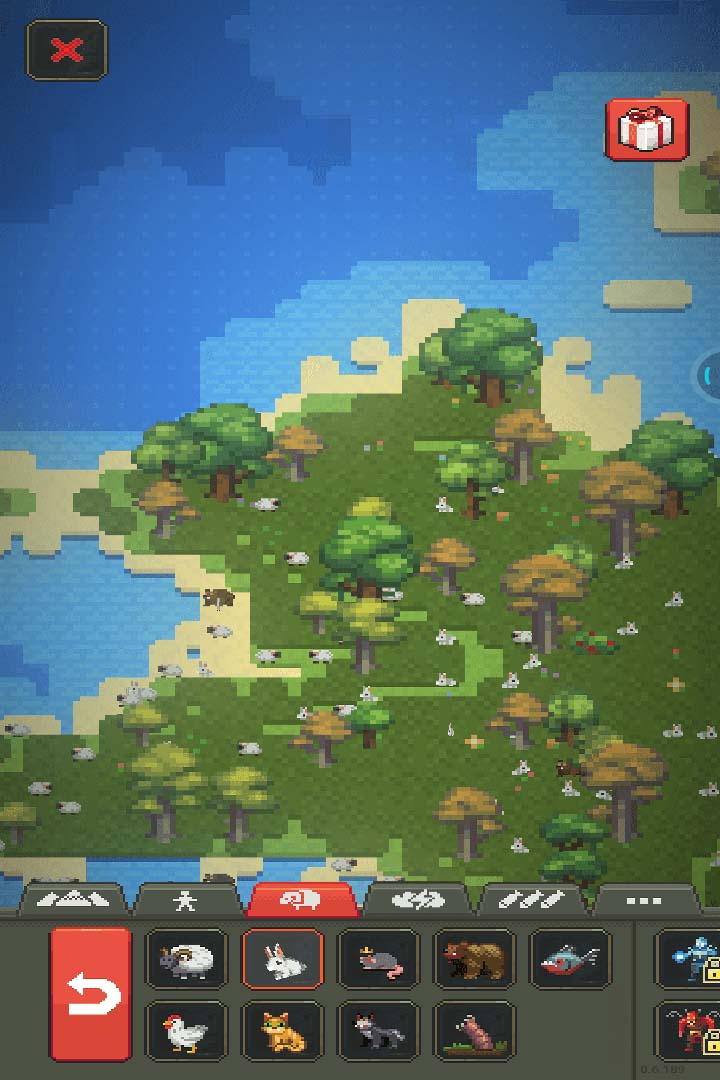Choose the gray wolf spawn tool
Viewport: 720px width, 1080px height.
378,1031
